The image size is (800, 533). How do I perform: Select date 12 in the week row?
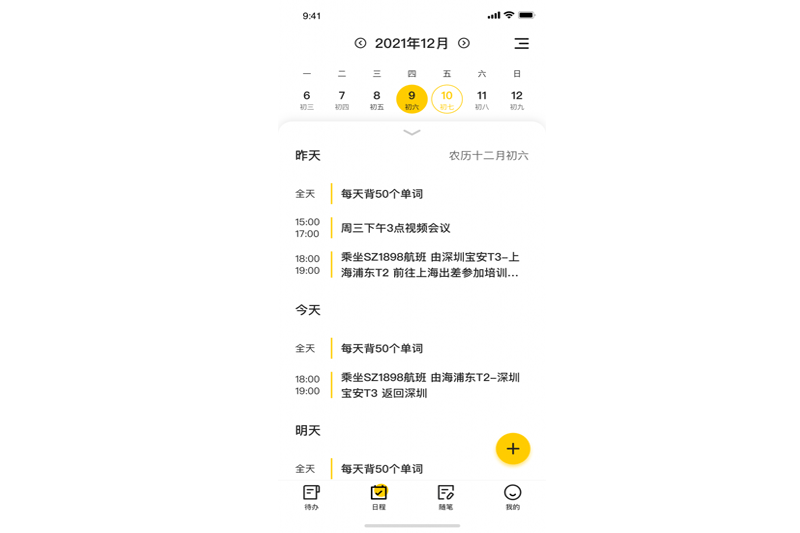click(x=517, y=99)
